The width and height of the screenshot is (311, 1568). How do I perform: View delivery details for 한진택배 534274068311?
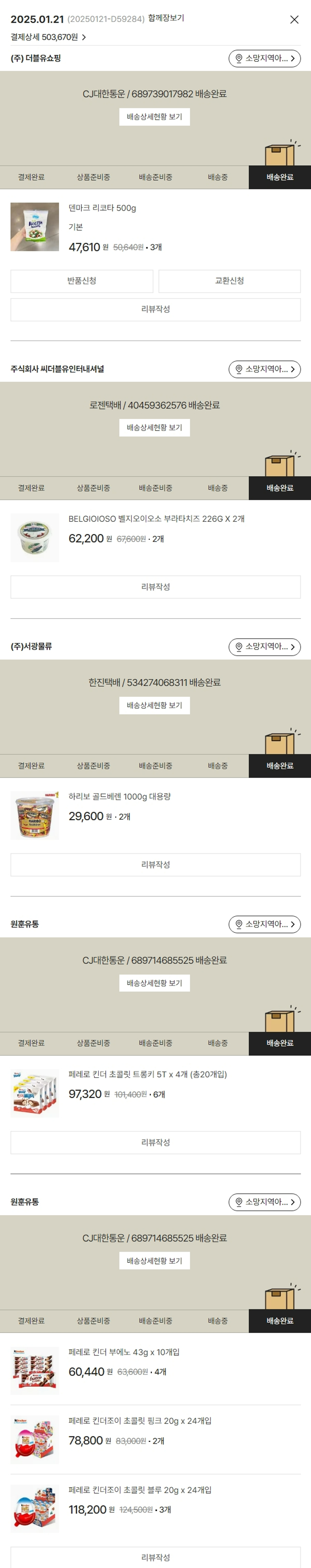(x=154, y=705)
